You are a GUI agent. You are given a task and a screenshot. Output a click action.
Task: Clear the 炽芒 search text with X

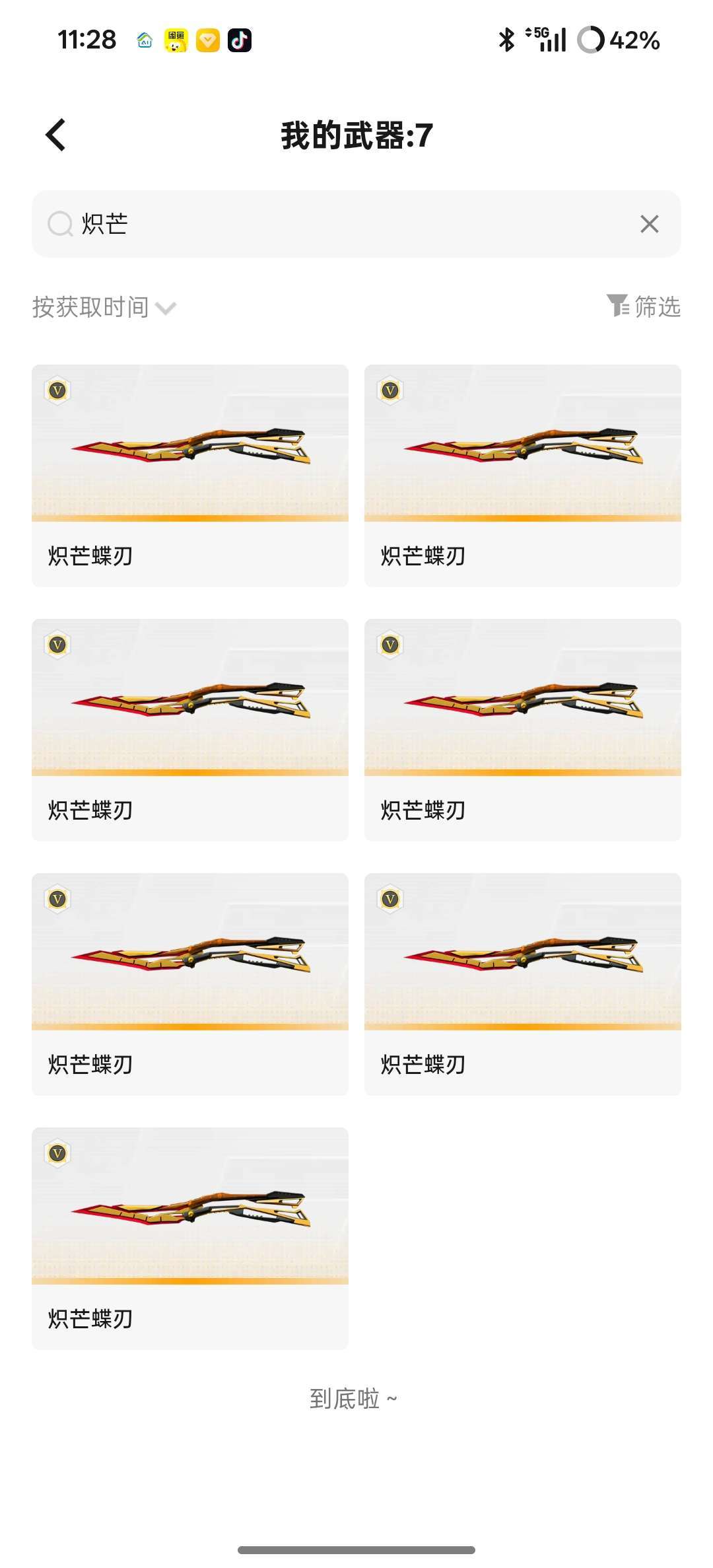[650, 225]
